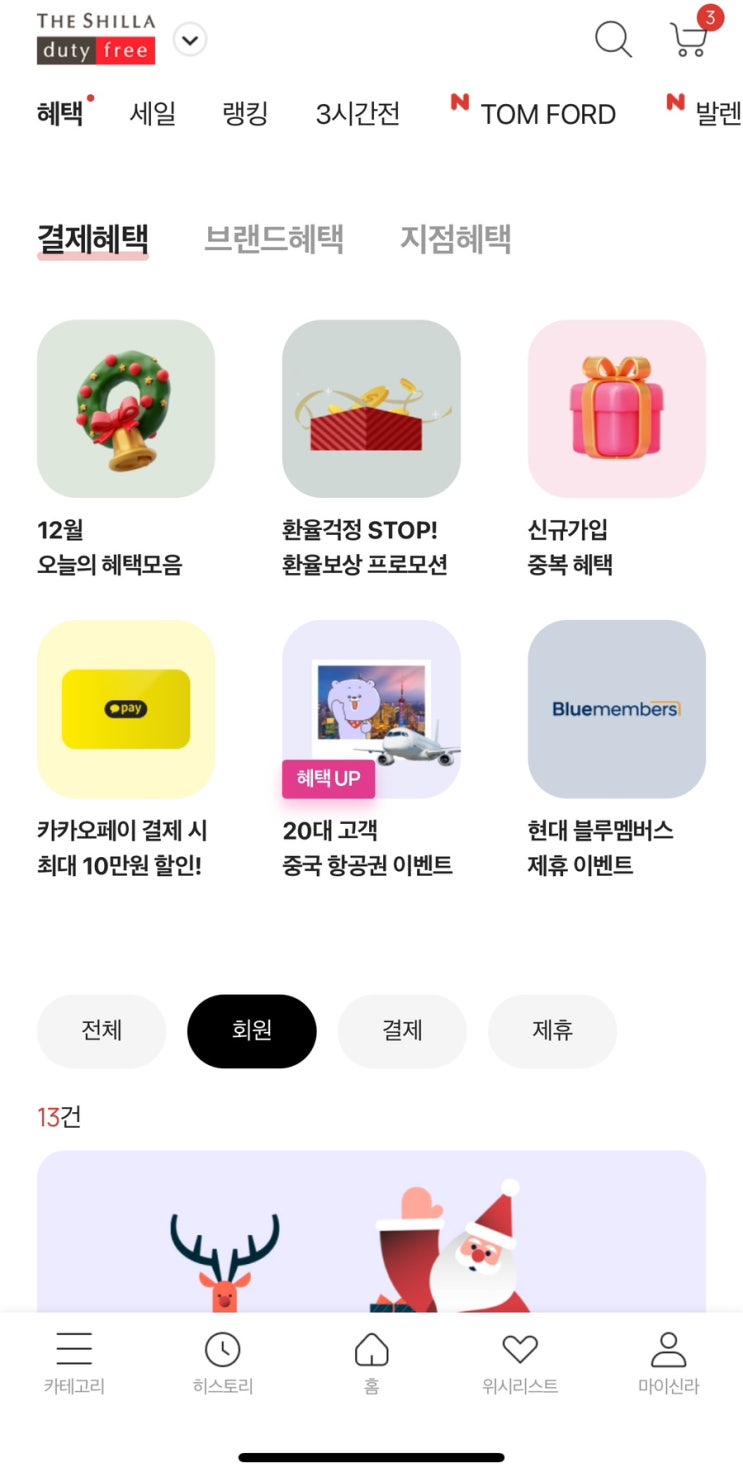Image resolution: width=743 pixels, height=1477 pixels.
Task: Open the 카카오페이 결제 할인 tile
Action: coord(126,749)
